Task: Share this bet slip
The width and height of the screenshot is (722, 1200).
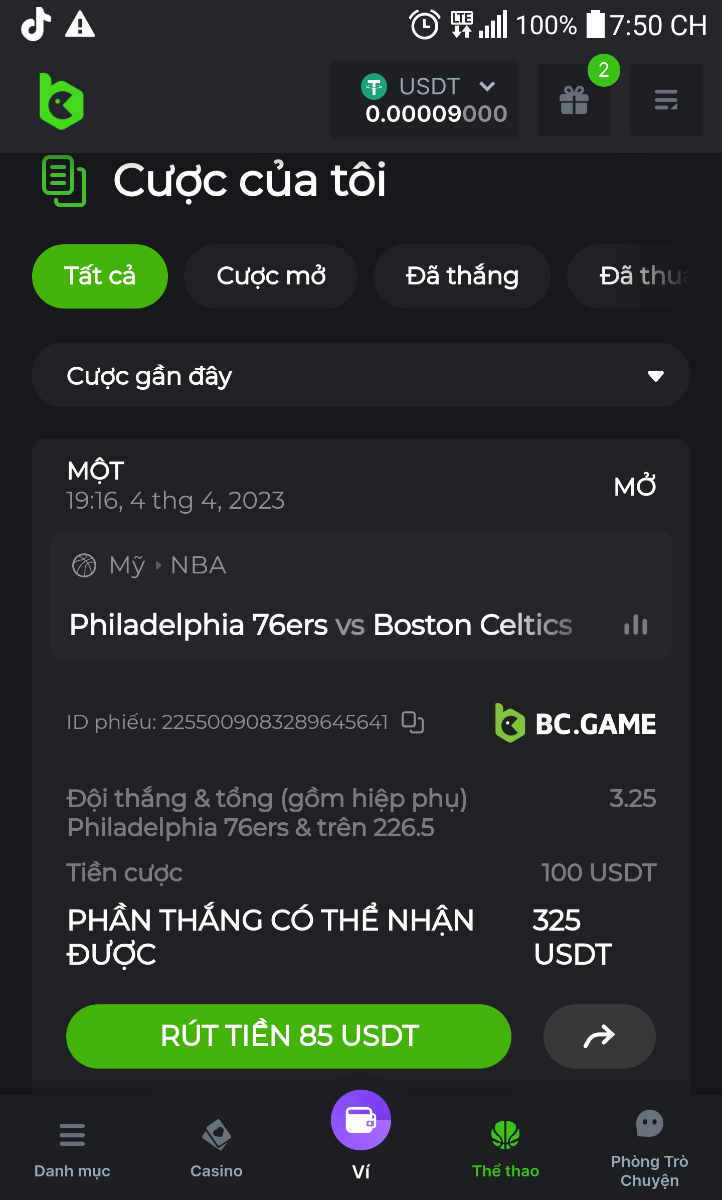Action: pyautogui.click(x=599, y=1036)
